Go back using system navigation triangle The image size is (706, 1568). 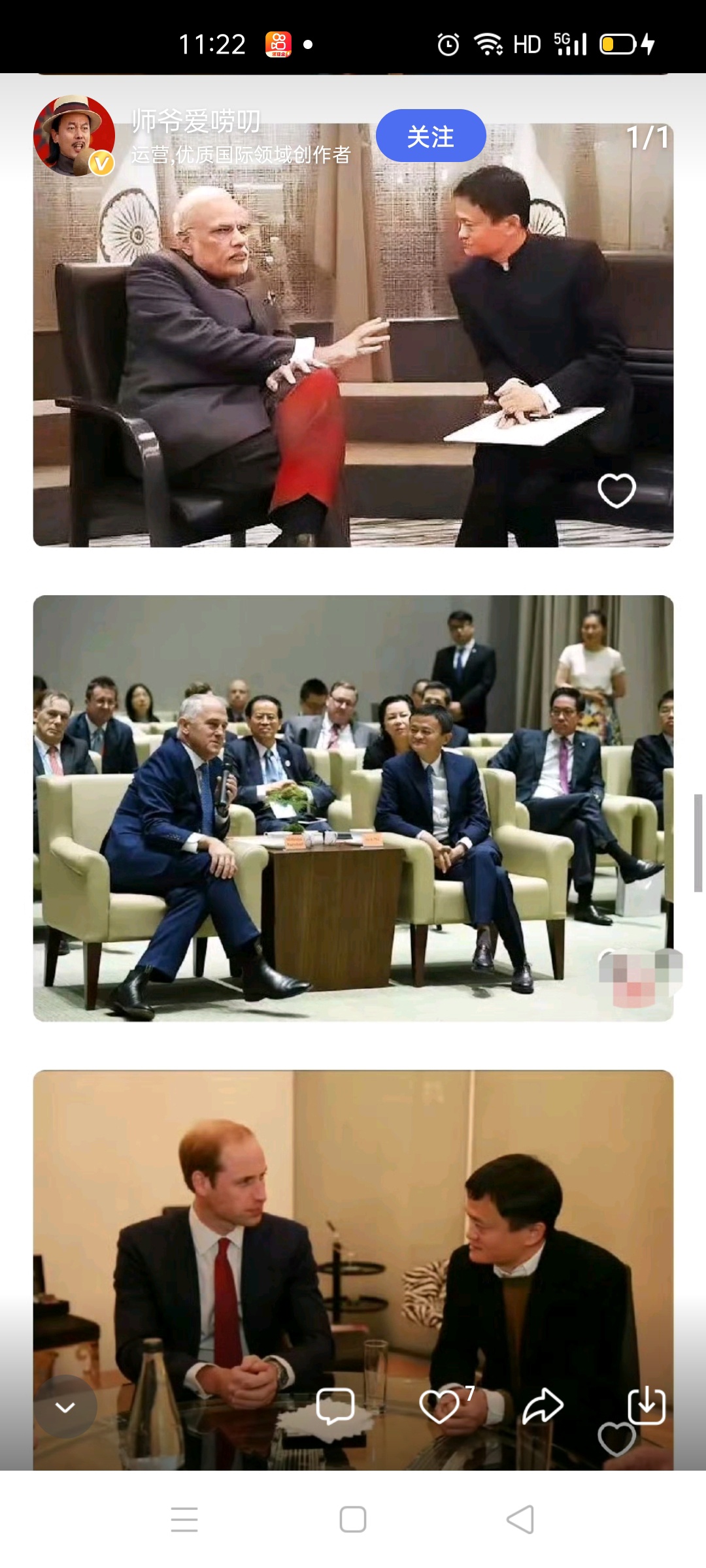521,1519
